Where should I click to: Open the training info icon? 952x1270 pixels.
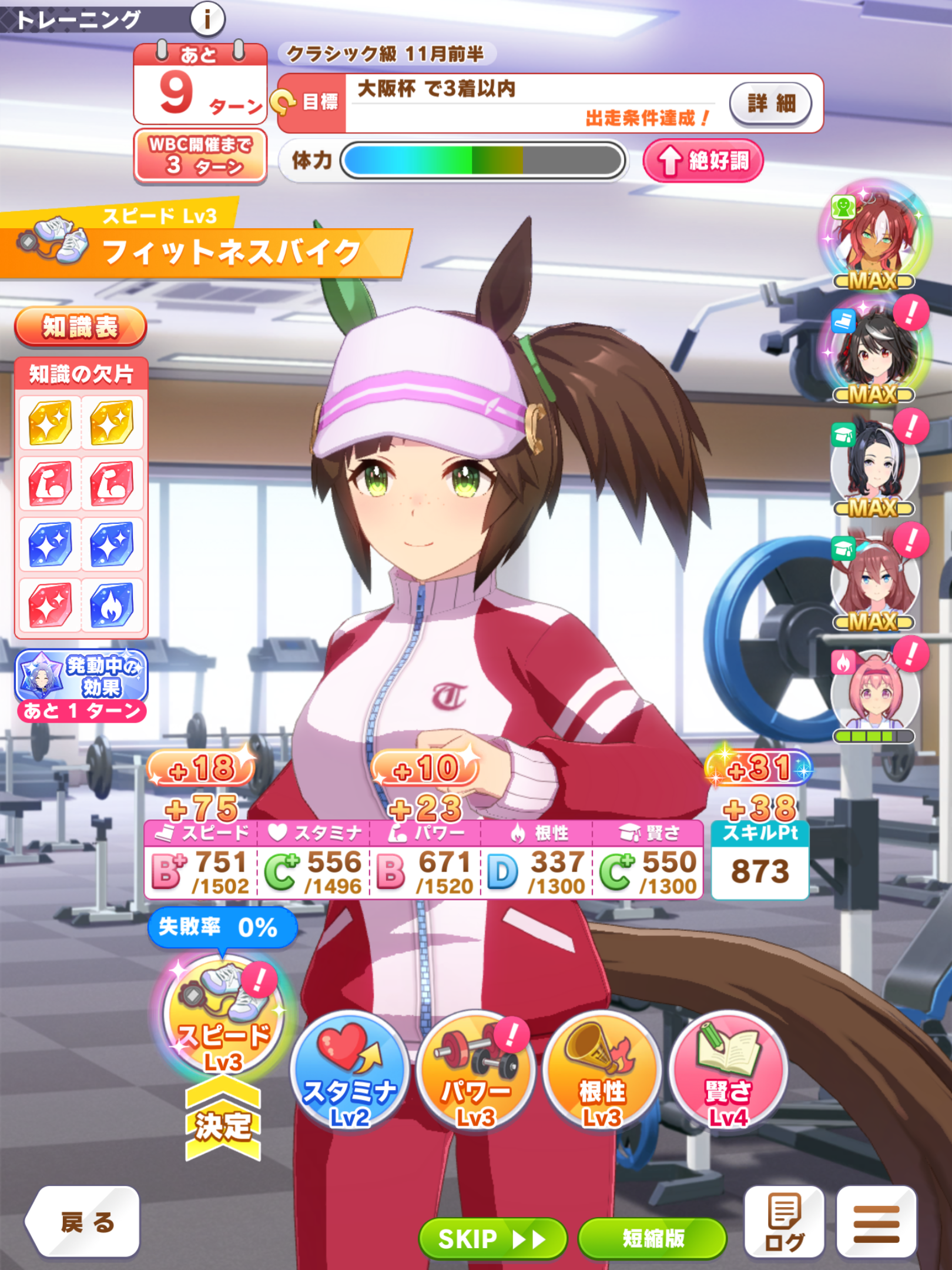pyautogui.click(x=207, y=19)
